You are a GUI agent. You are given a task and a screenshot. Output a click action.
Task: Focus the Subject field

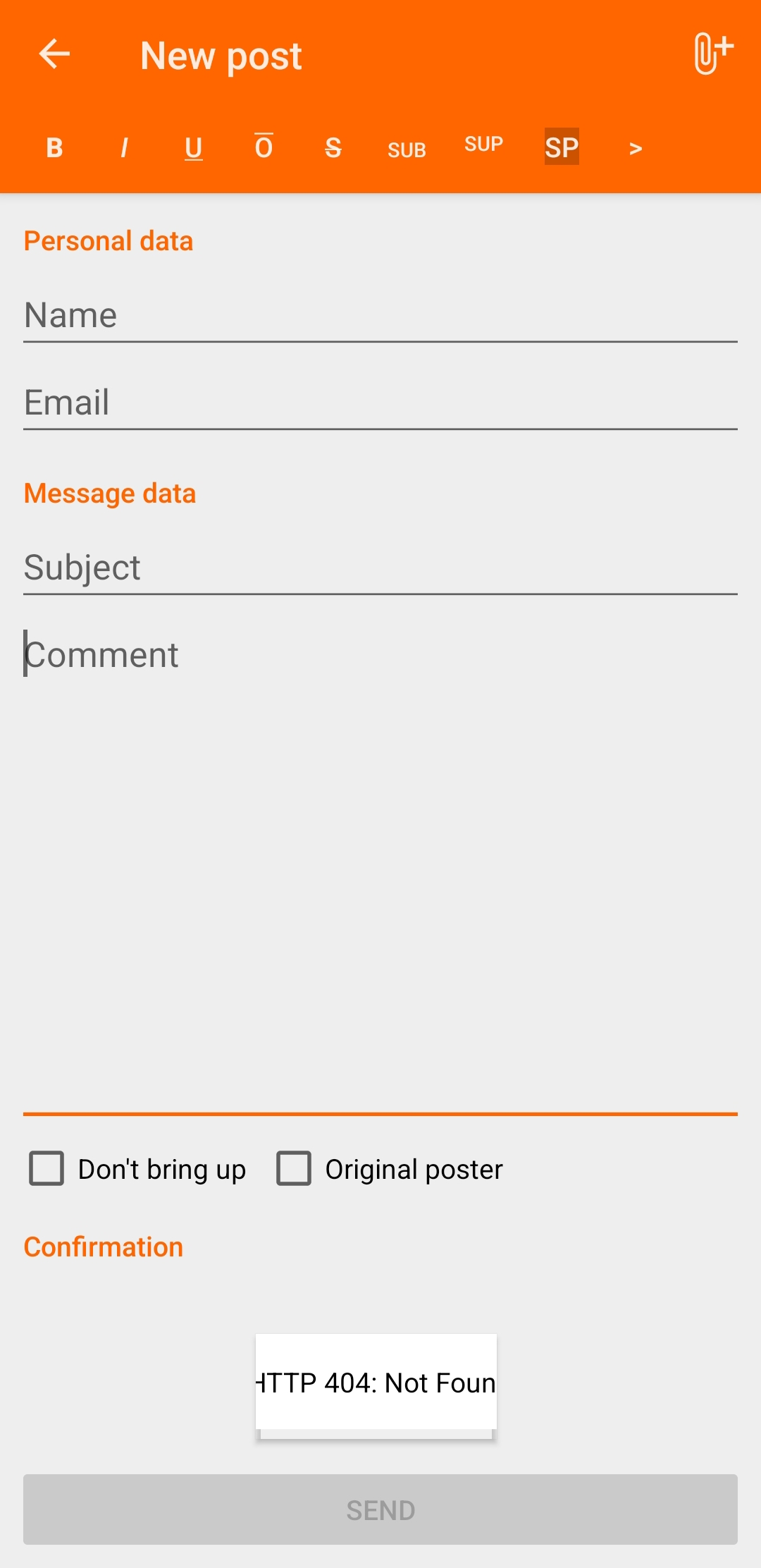pos(380,568)
